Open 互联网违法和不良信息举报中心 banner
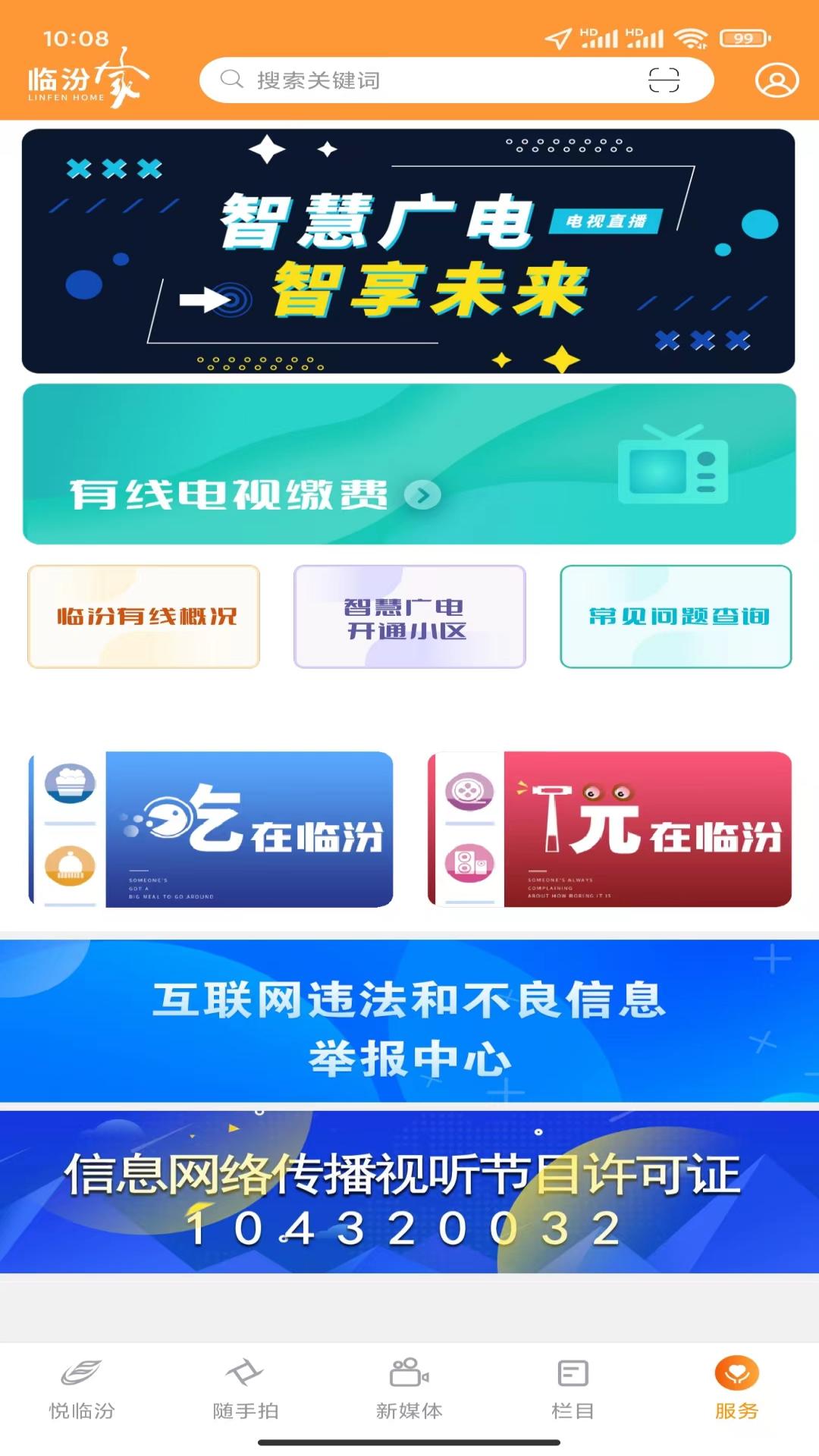This screenshot has height=1456, width=819. coord(409,1021)
